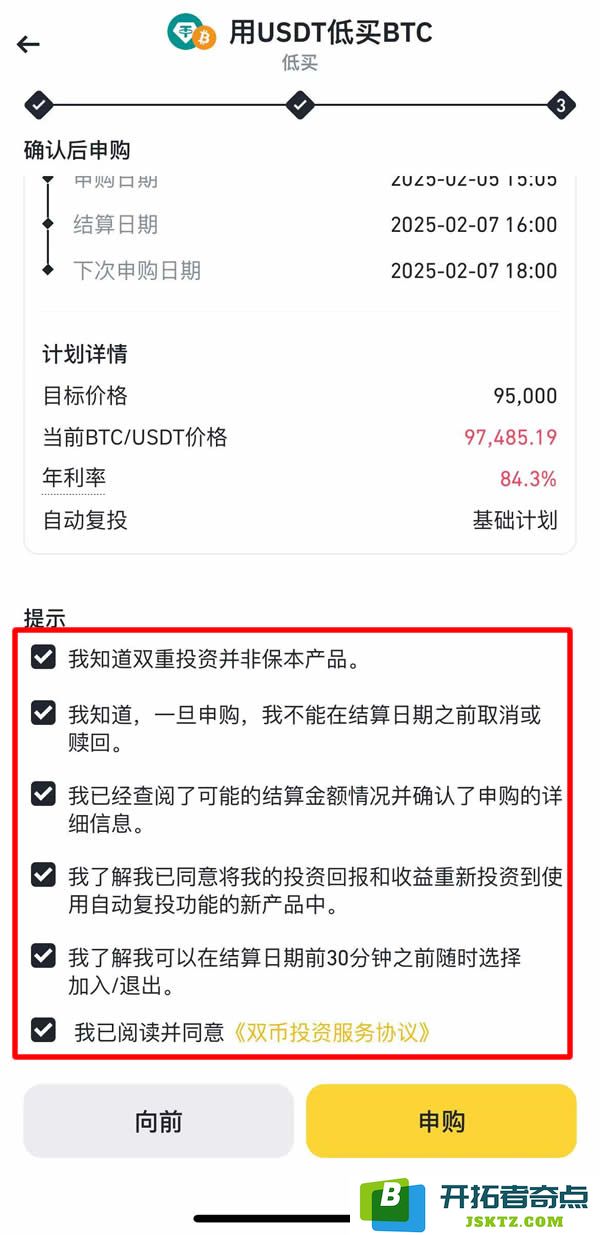Tap the underlined 年利率 label

tap(74, 479)
